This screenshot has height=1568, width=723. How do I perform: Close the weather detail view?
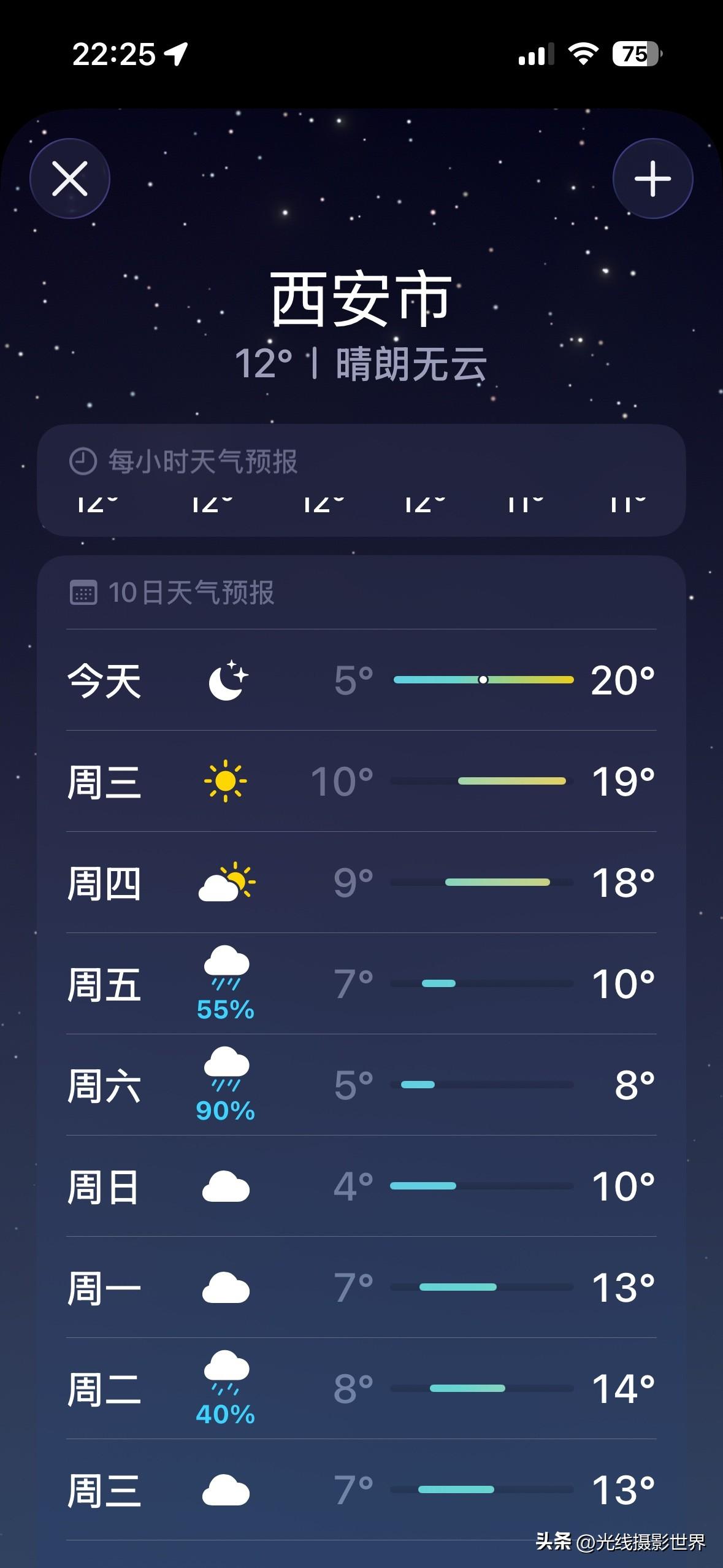click(70, 179)
